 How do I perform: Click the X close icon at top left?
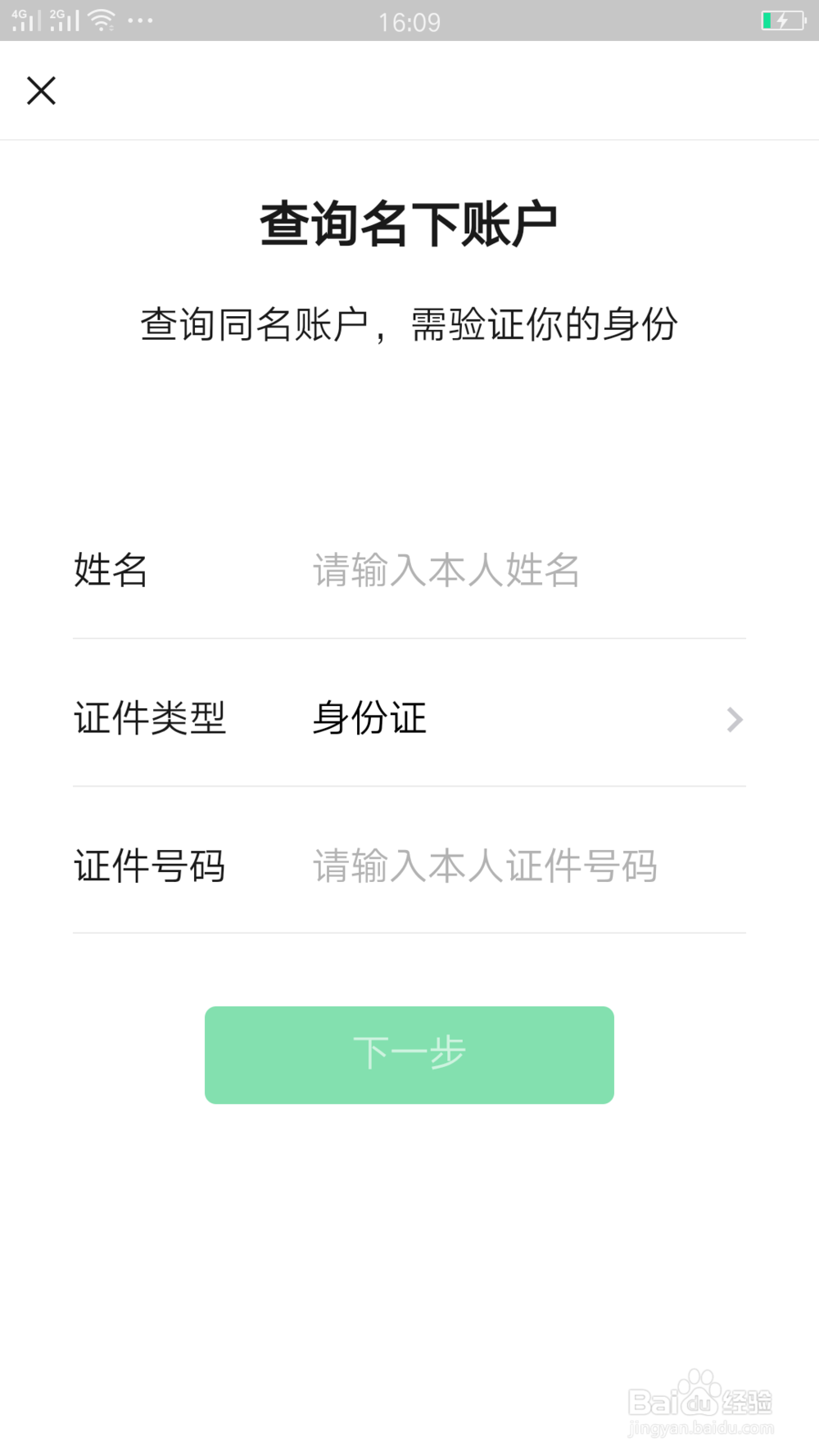coord(41,90)
